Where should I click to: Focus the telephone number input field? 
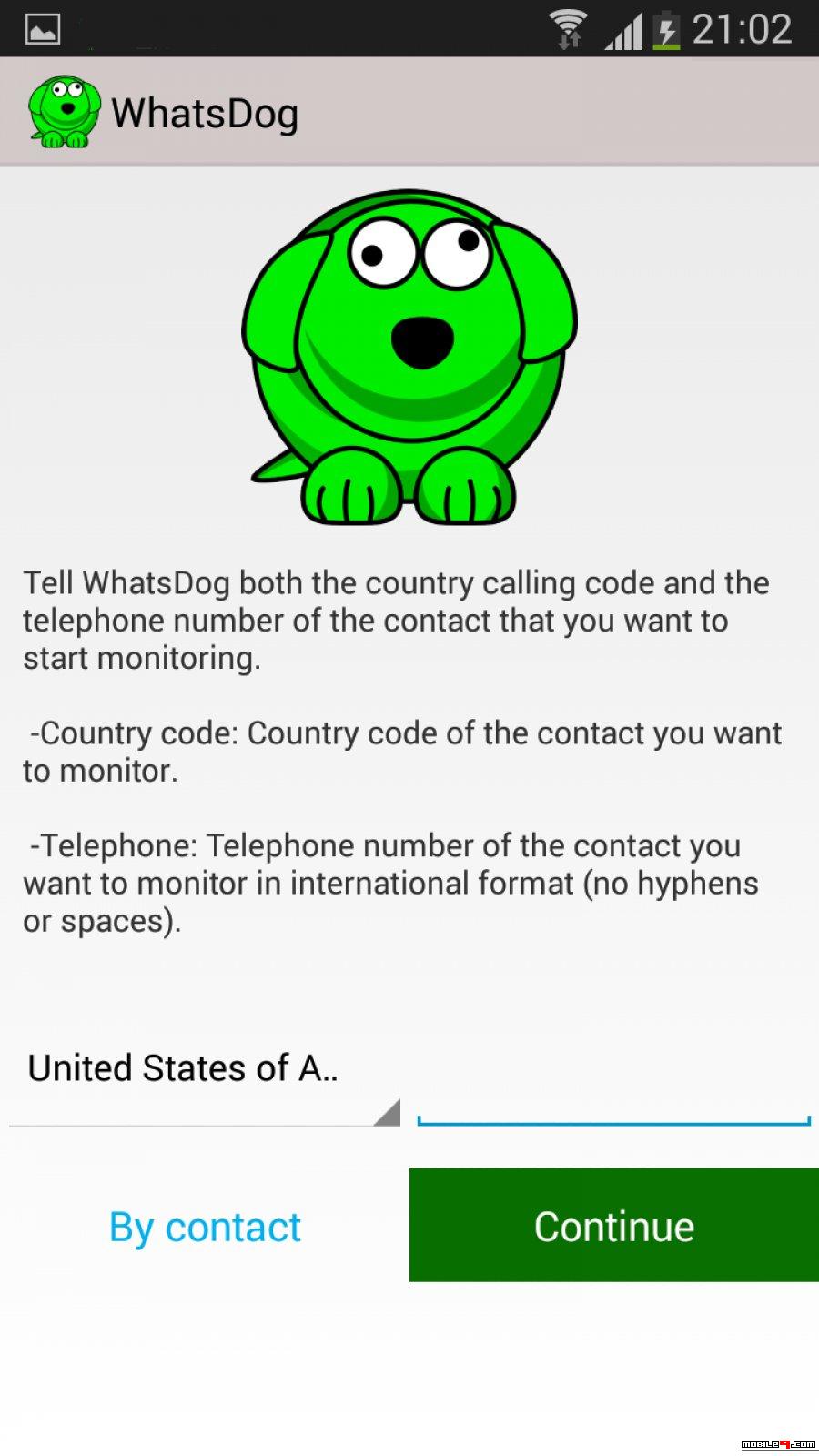tap(613, 1080)
